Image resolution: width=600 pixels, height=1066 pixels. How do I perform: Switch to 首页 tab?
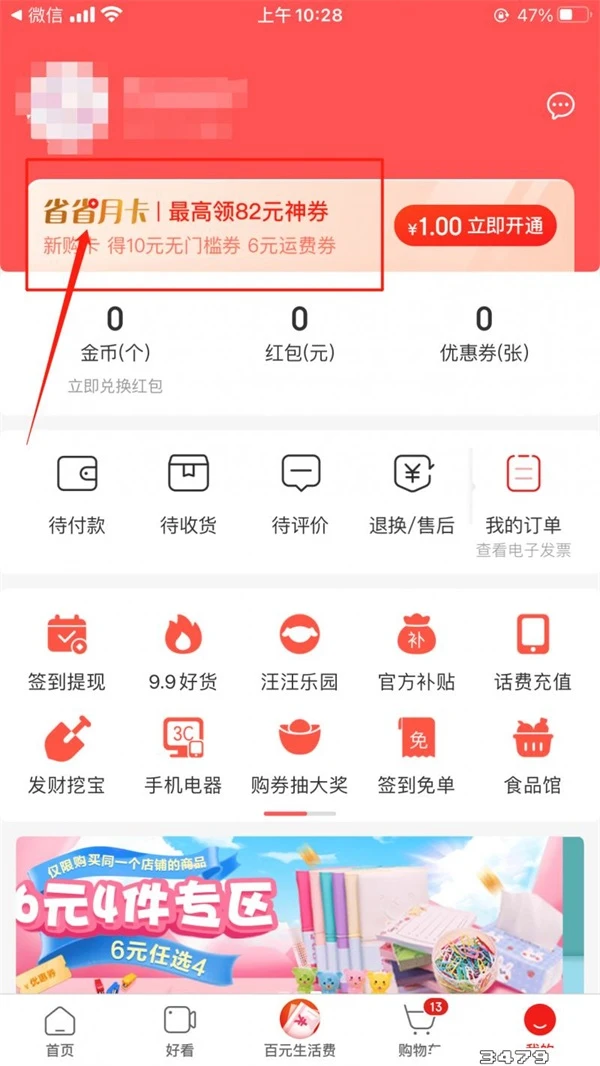(x=61, y=1030)
